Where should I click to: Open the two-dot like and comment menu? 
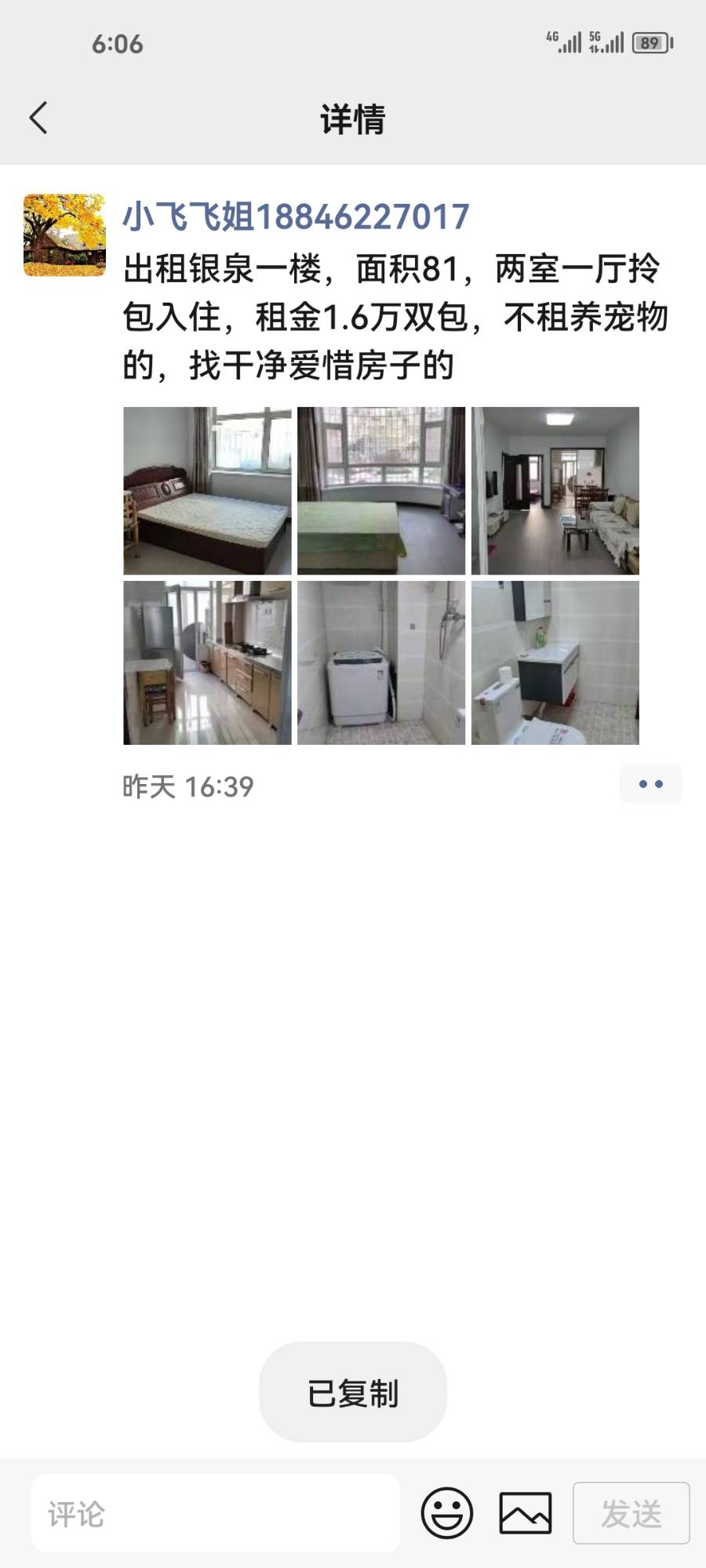click(x=650, y=784)
